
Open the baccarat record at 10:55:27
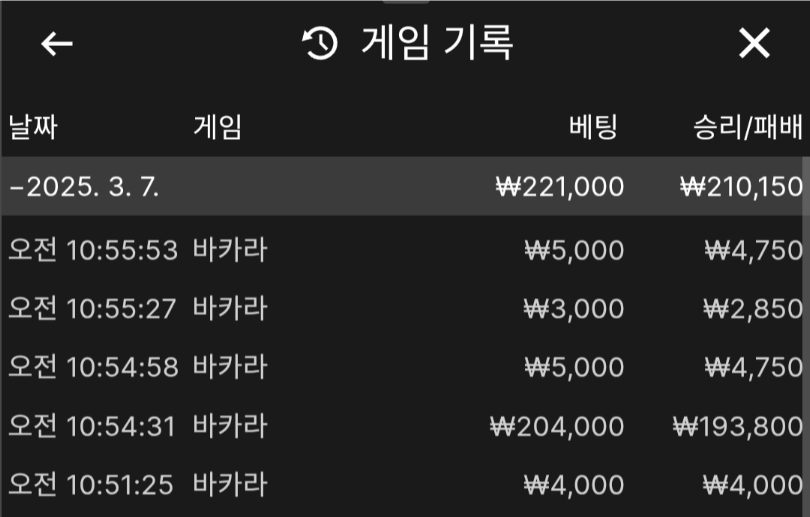400,309
